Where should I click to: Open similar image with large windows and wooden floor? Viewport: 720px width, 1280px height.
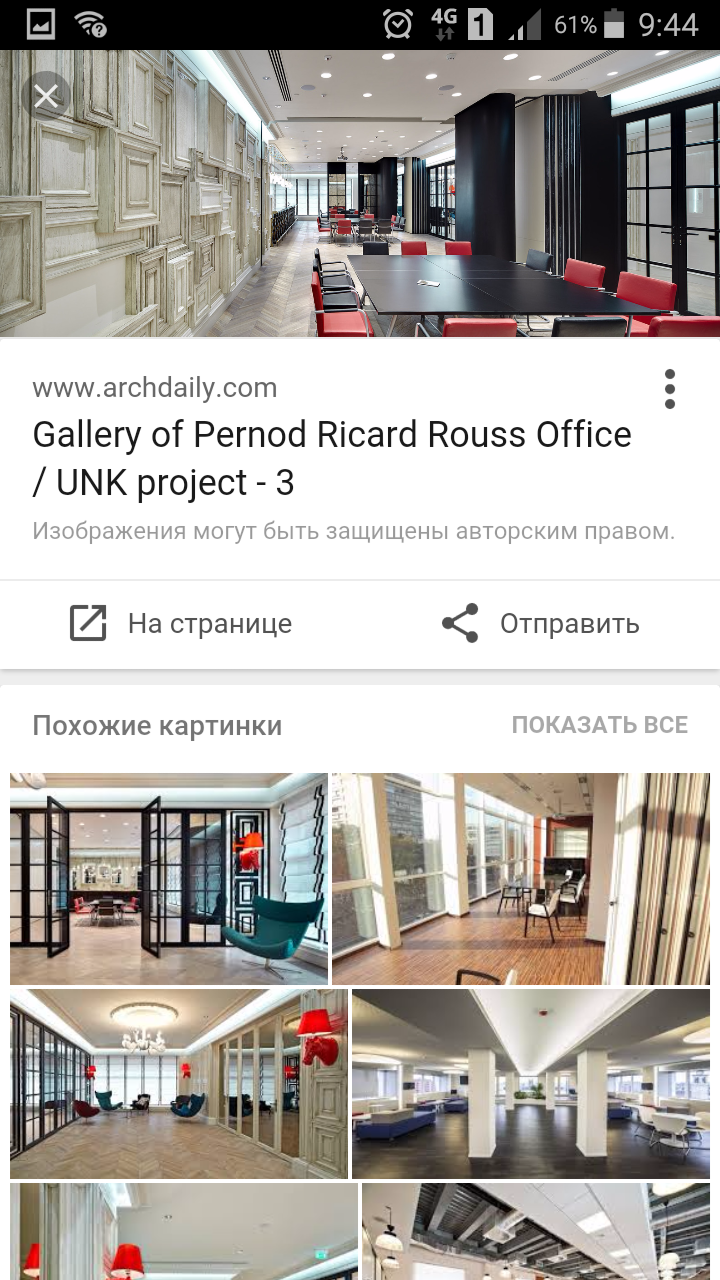(x=521, y=878)
